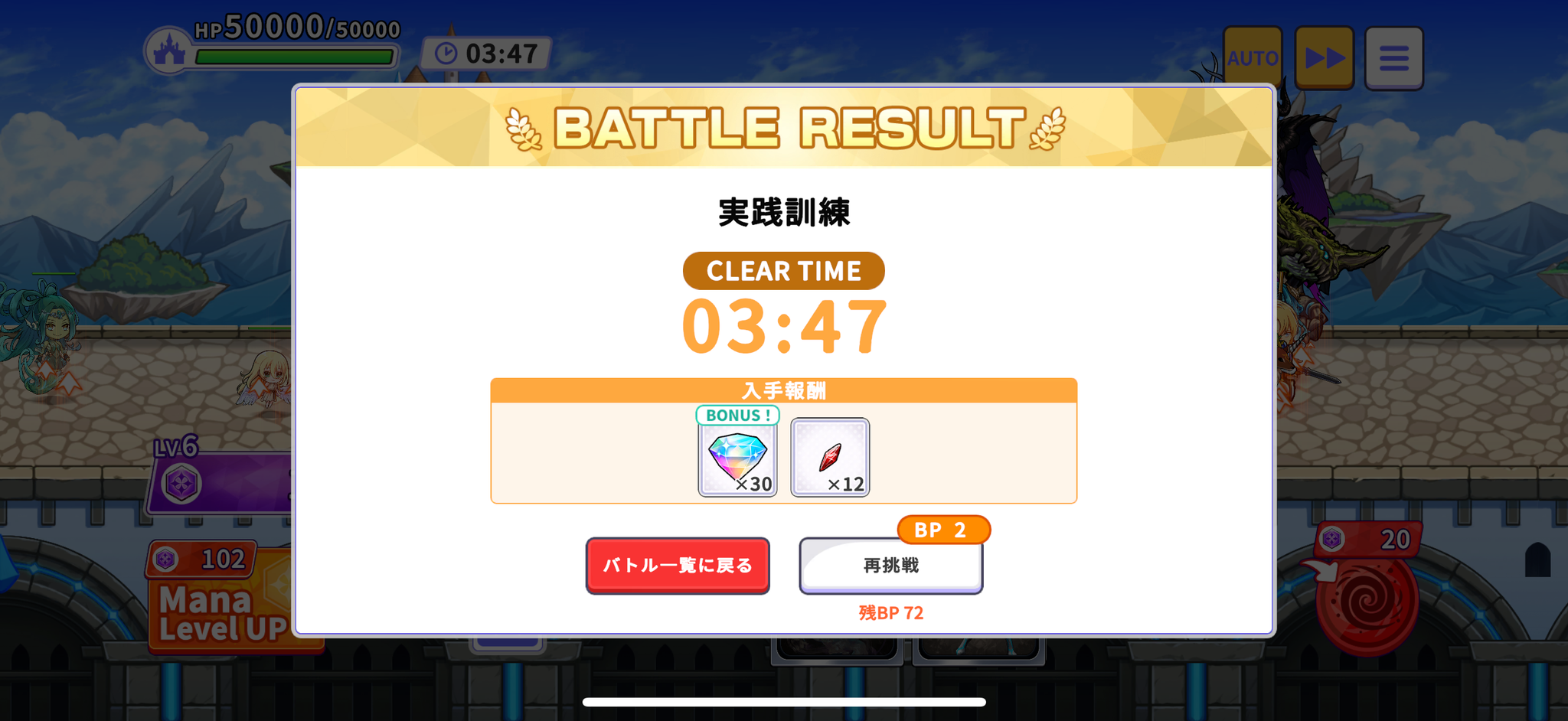
Task: Open the hamburger menu
Action: click(x=1393, y=57)
